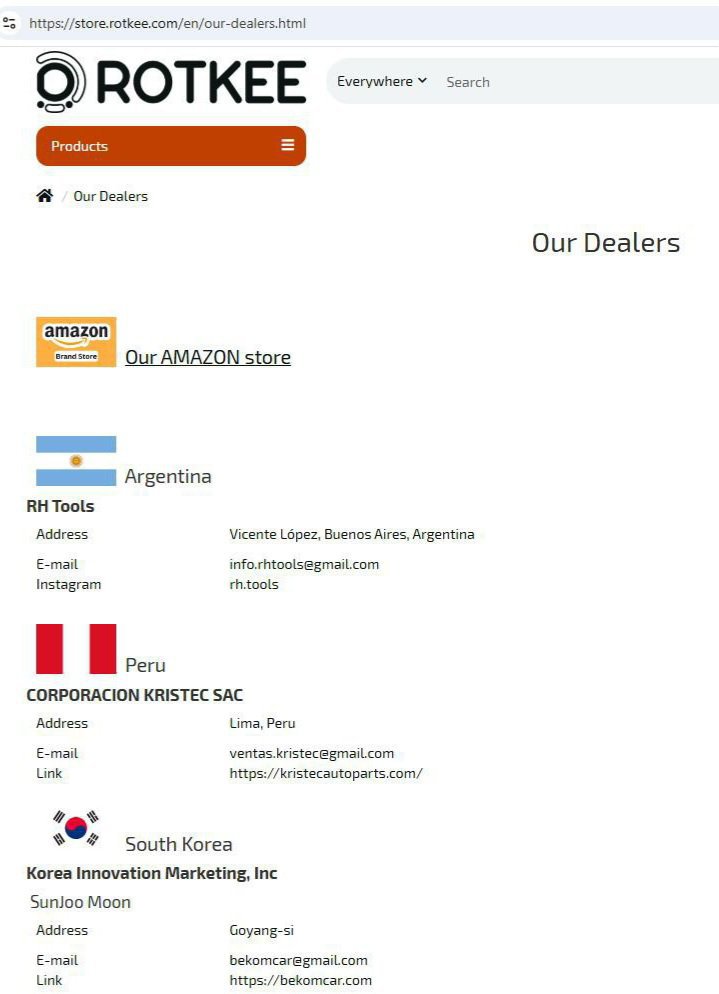
Task: Open site settings icon in address bar
Action: pos(10,23)
